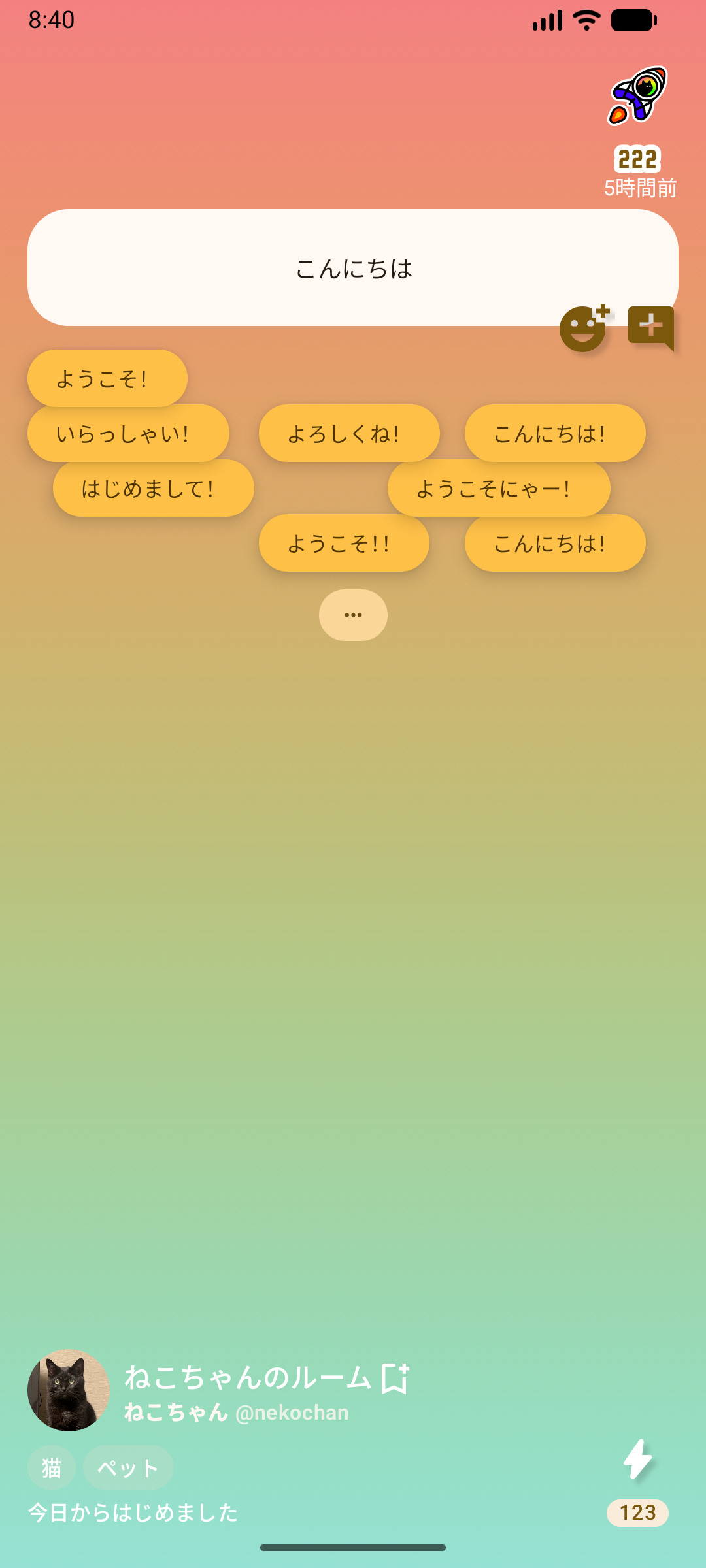Viewport: 706px width, 1568px height.
Task: Choose the いらっしゃい! reply chip
Action: pyautogui.click(x=128, y=433)
